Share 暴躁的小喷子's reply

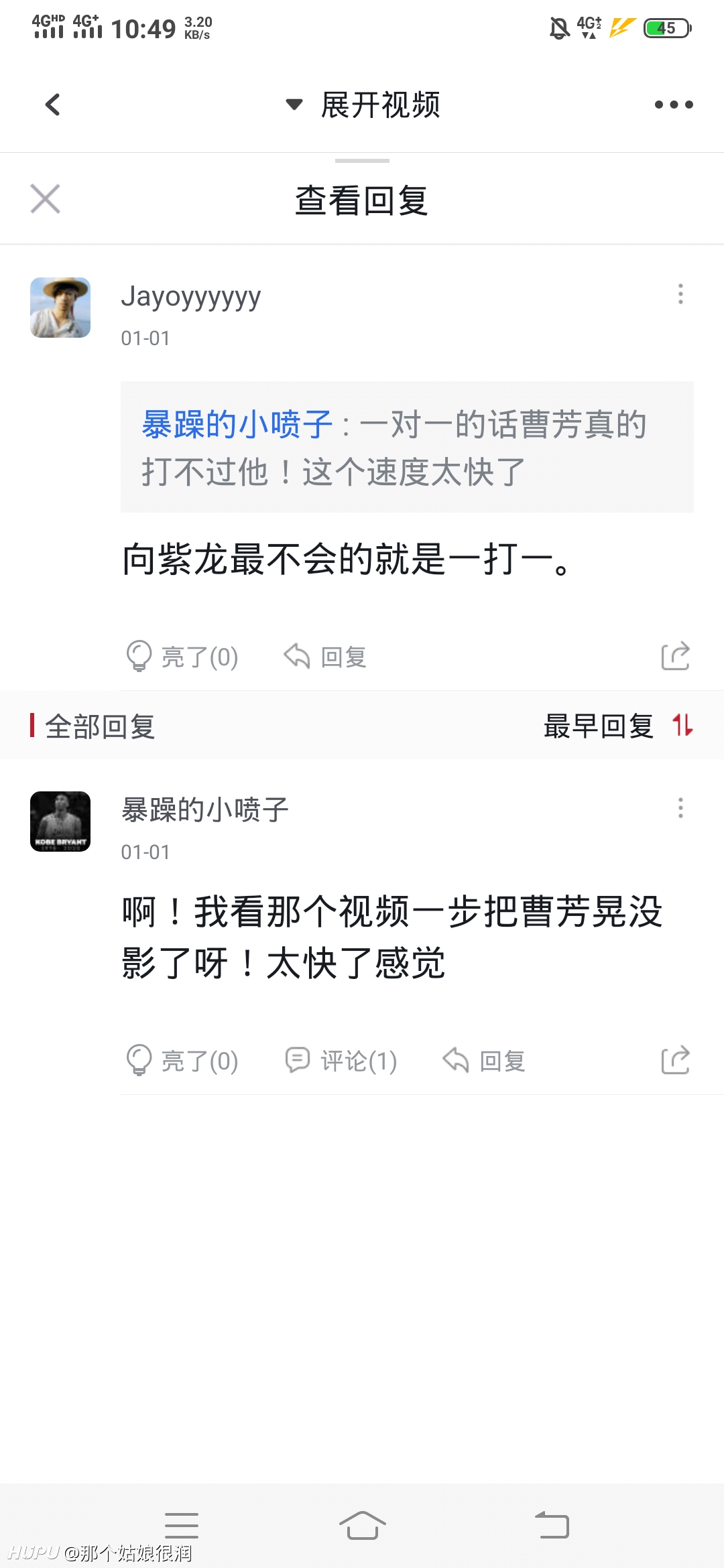[x=675, y=1060]
